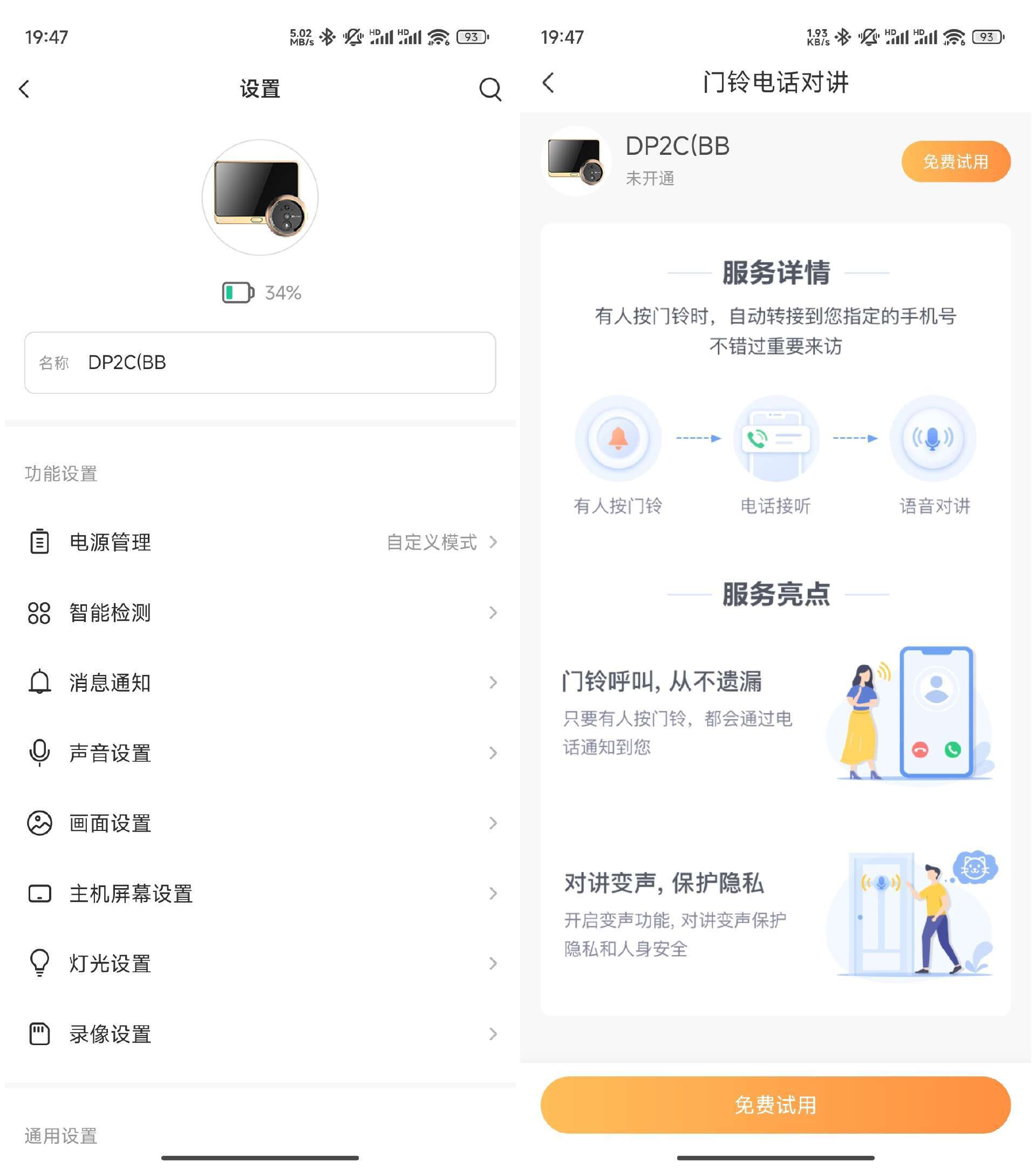Expand 主机屏幕设置 with its chevron

pos(493,894)
